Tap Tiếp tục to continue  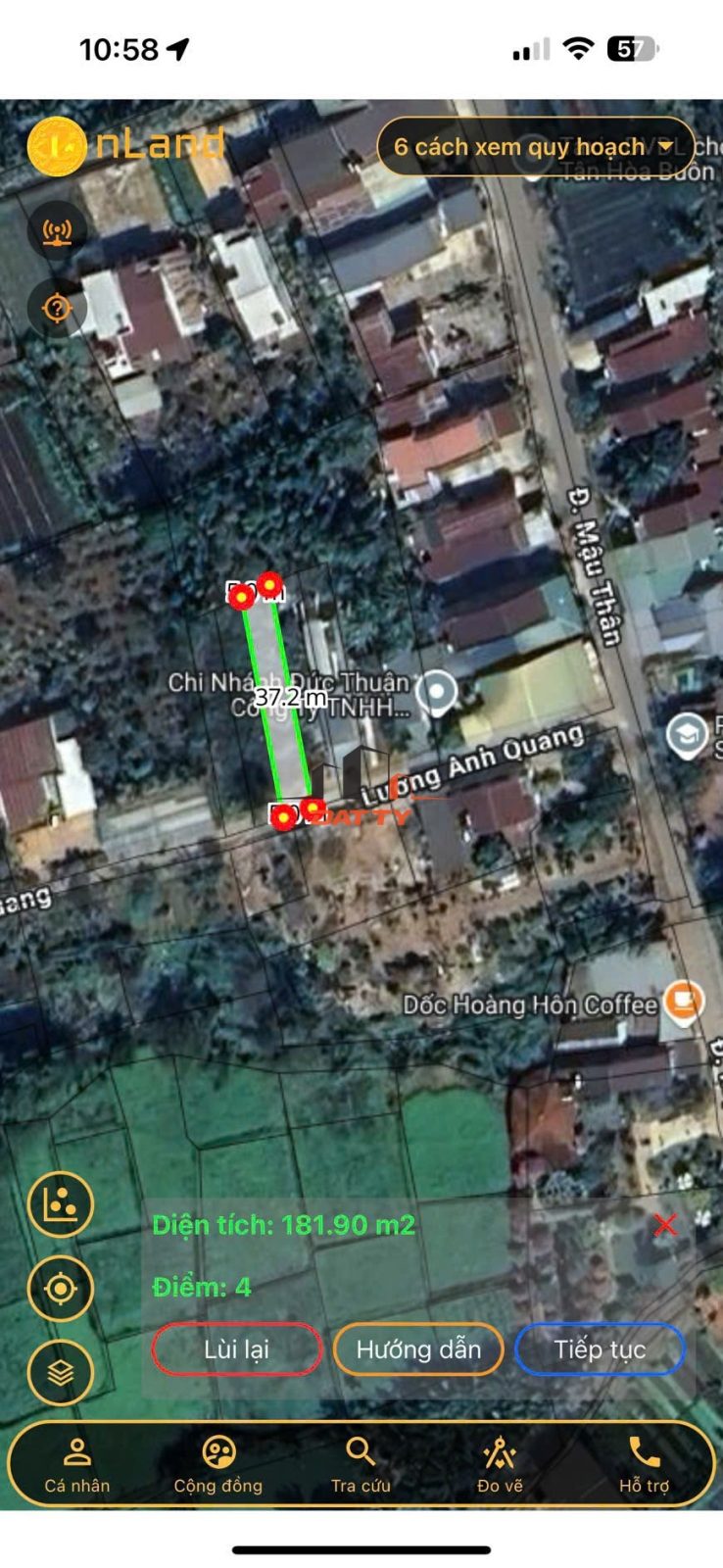coord(600,1349)
